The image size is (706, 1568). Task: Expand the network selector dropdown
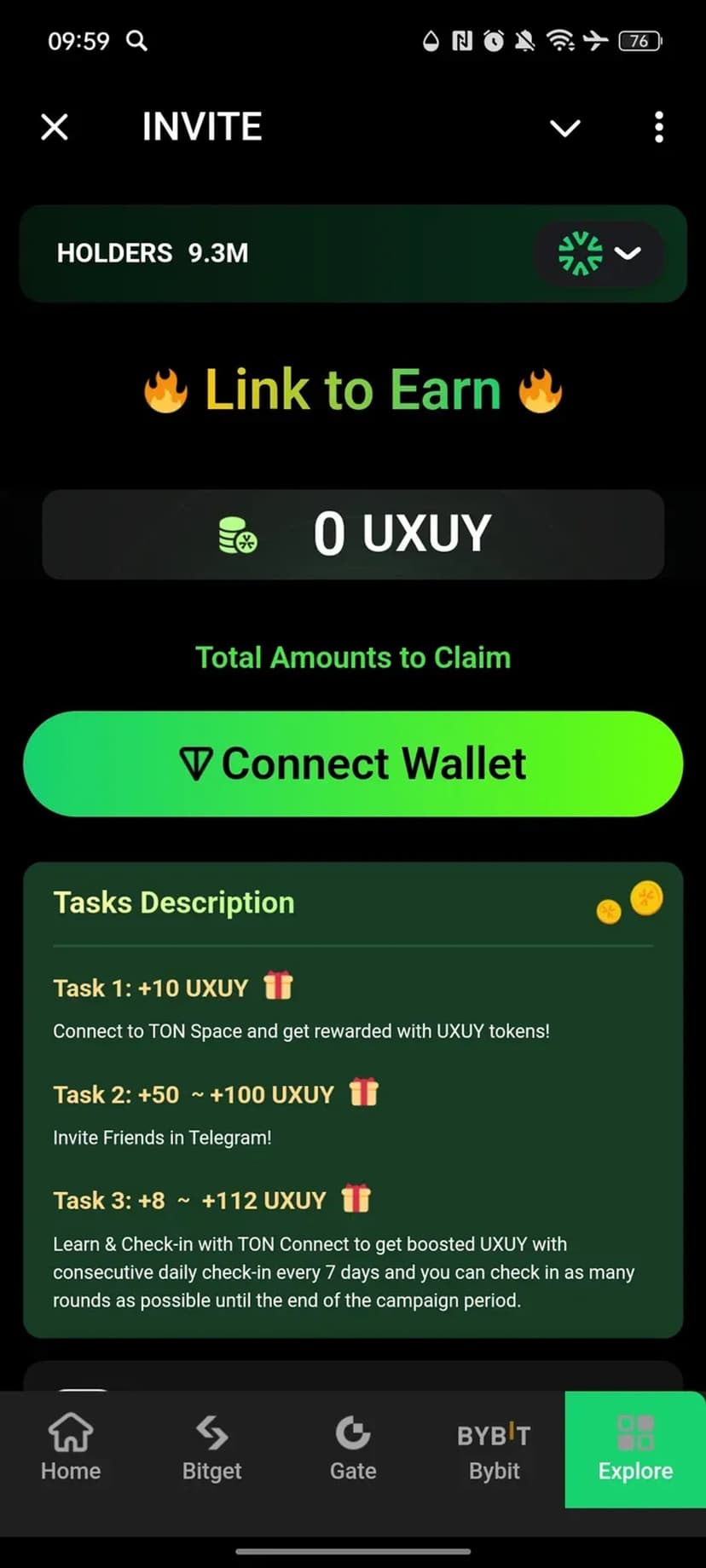point(599,253)
